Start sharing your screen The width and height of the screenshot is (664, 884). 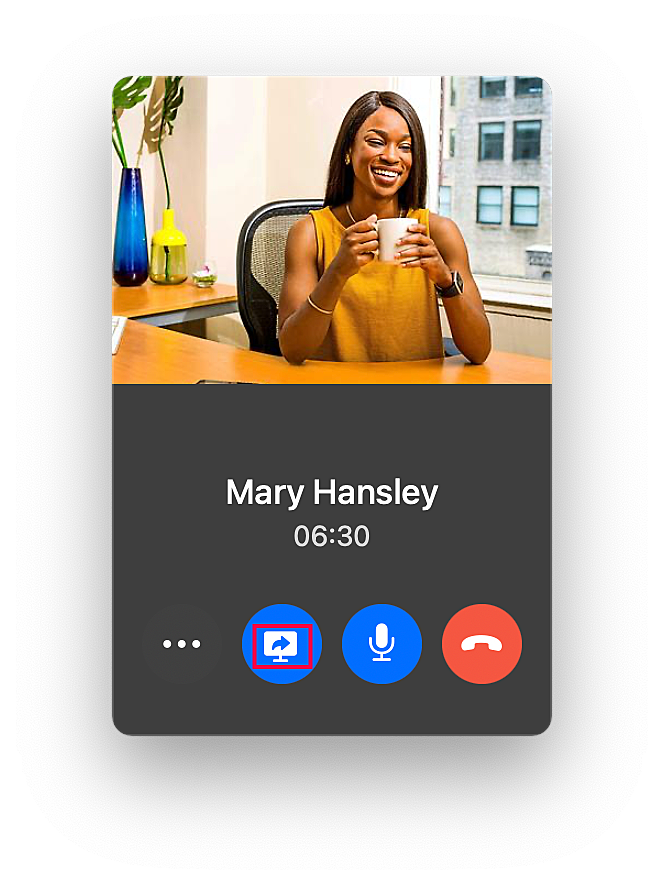click(282, 644)
